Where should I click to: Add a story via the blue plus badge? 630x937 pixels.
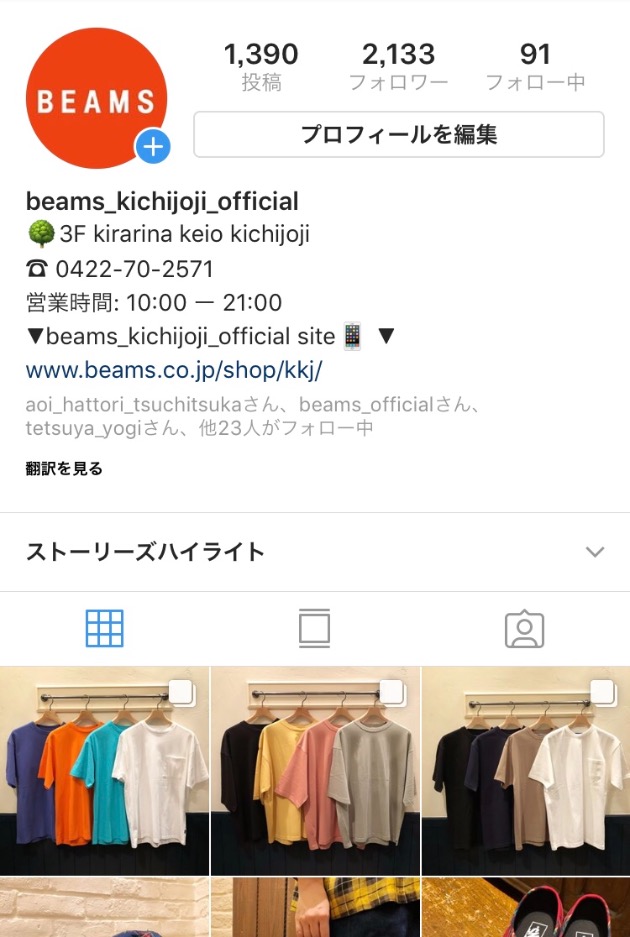(x=153, y=148)
